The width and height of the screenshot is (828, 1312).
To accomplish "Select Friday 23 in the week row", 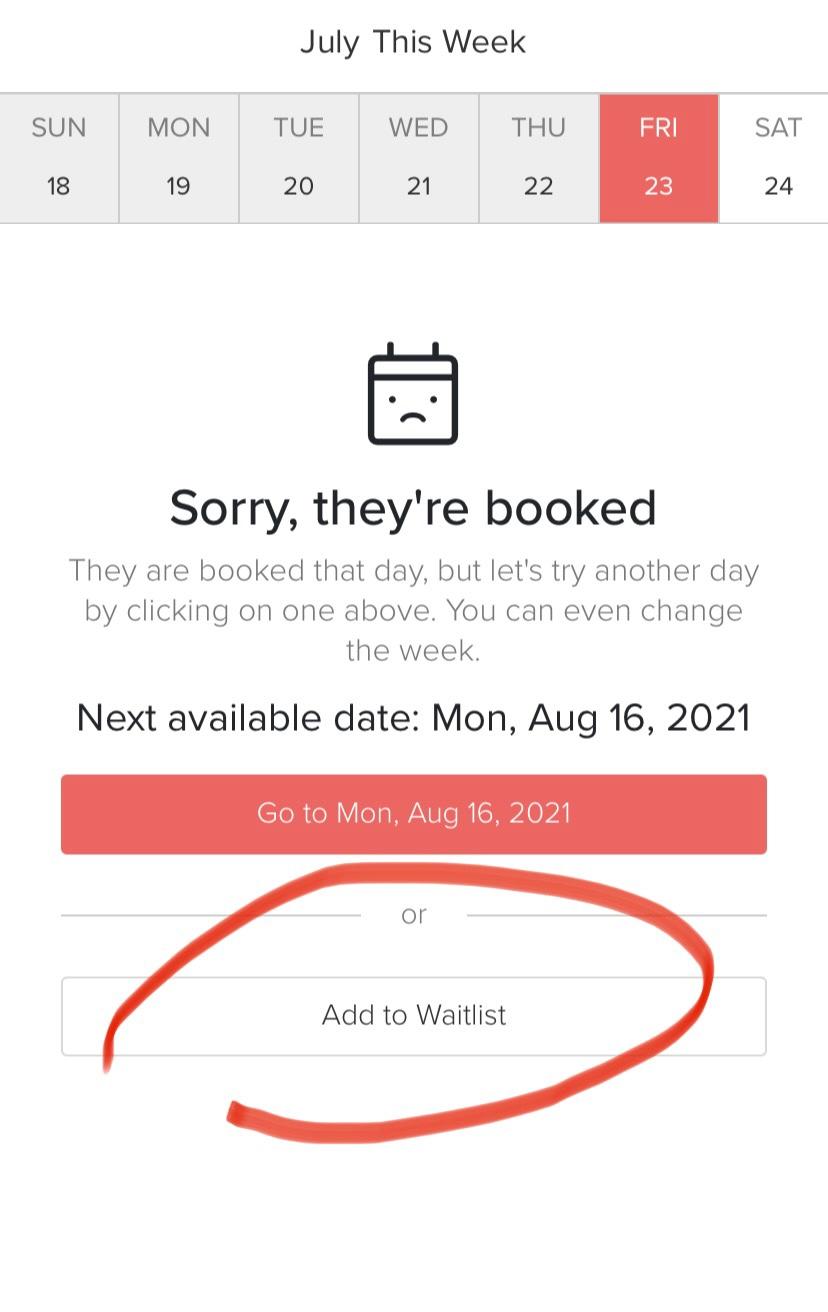I will click(x=658, y=158).
